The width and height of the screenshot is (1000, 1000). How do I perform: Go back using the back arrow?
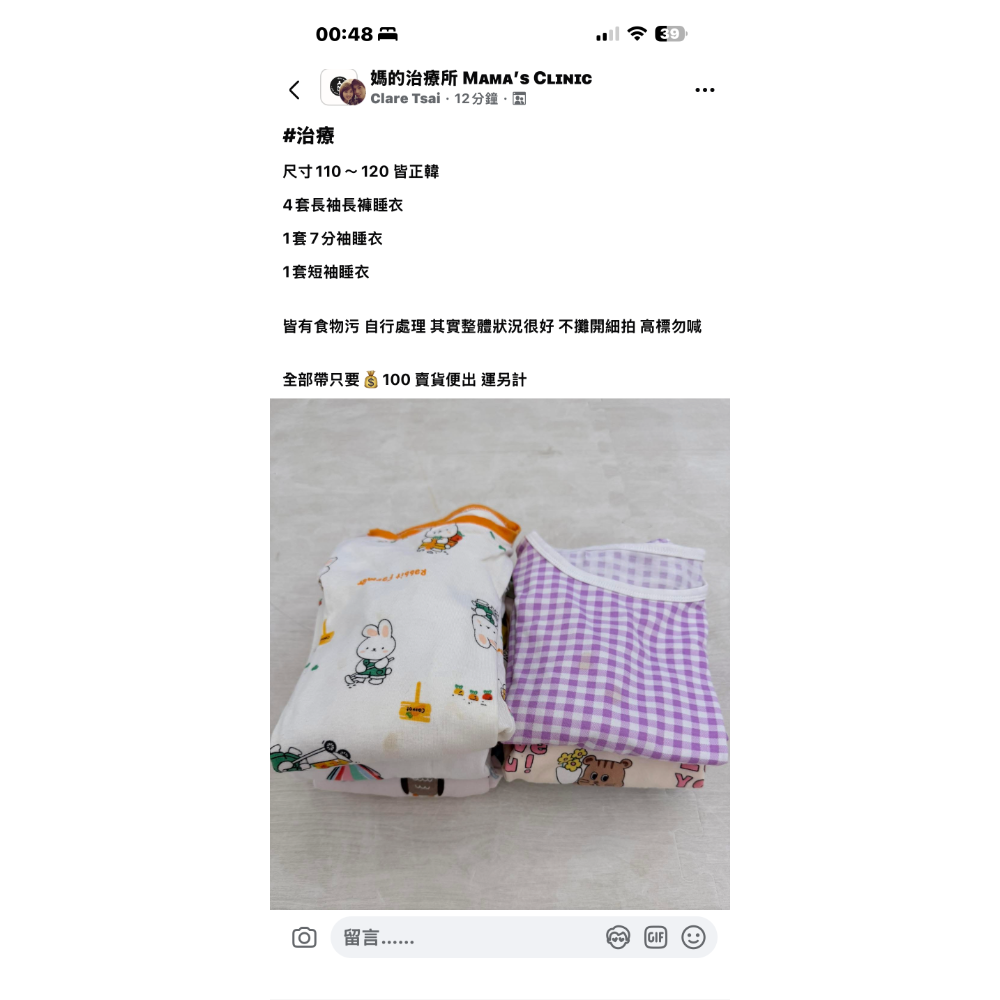294,90
